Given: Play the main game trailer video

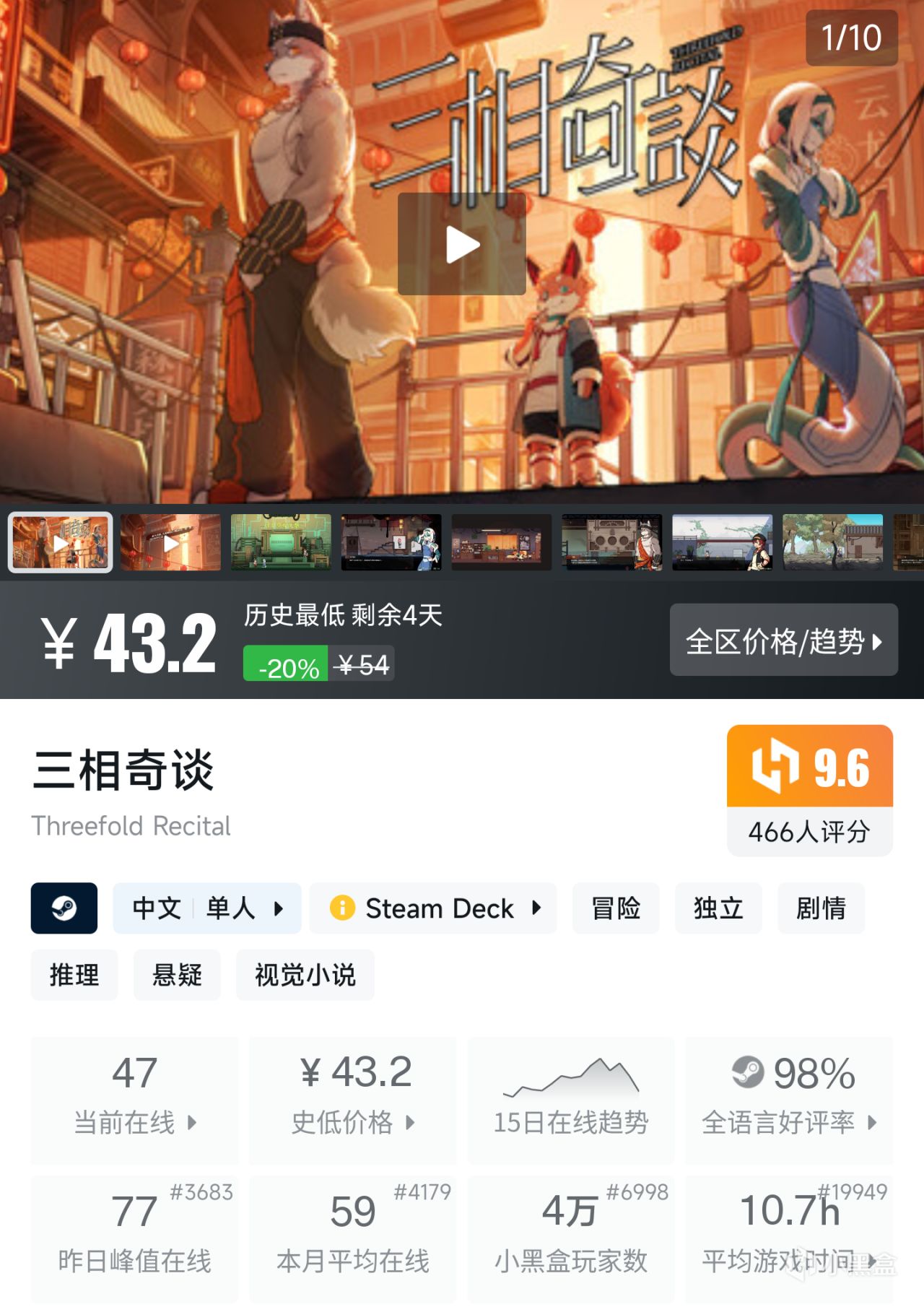Looking at the screenshot, I should click(461, 244).
